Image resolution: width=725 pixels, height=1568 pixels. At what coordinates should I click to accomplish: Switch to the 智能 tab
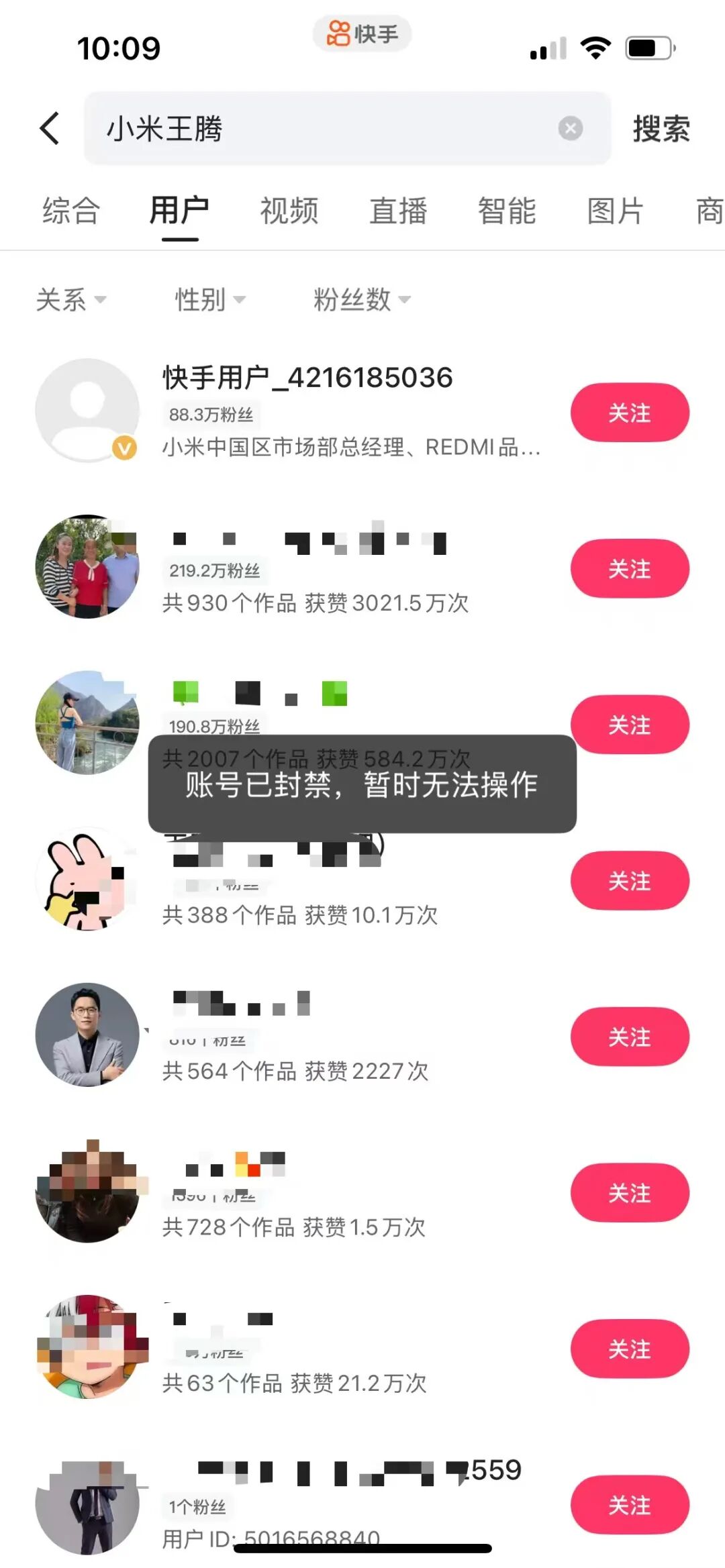tap(507, 211)
